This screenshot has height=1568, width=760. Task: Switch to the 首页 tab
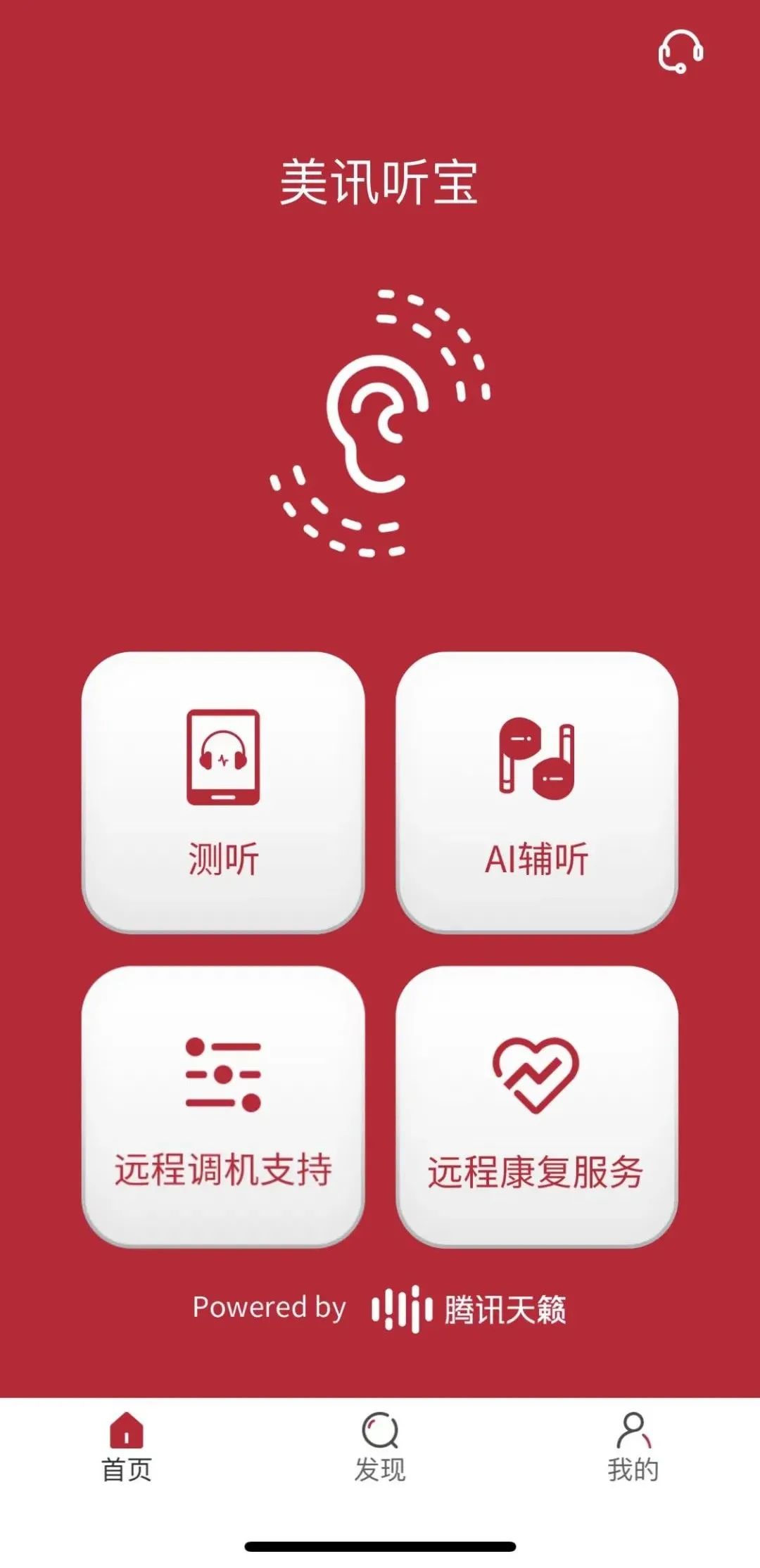(x=127, y=1447)
